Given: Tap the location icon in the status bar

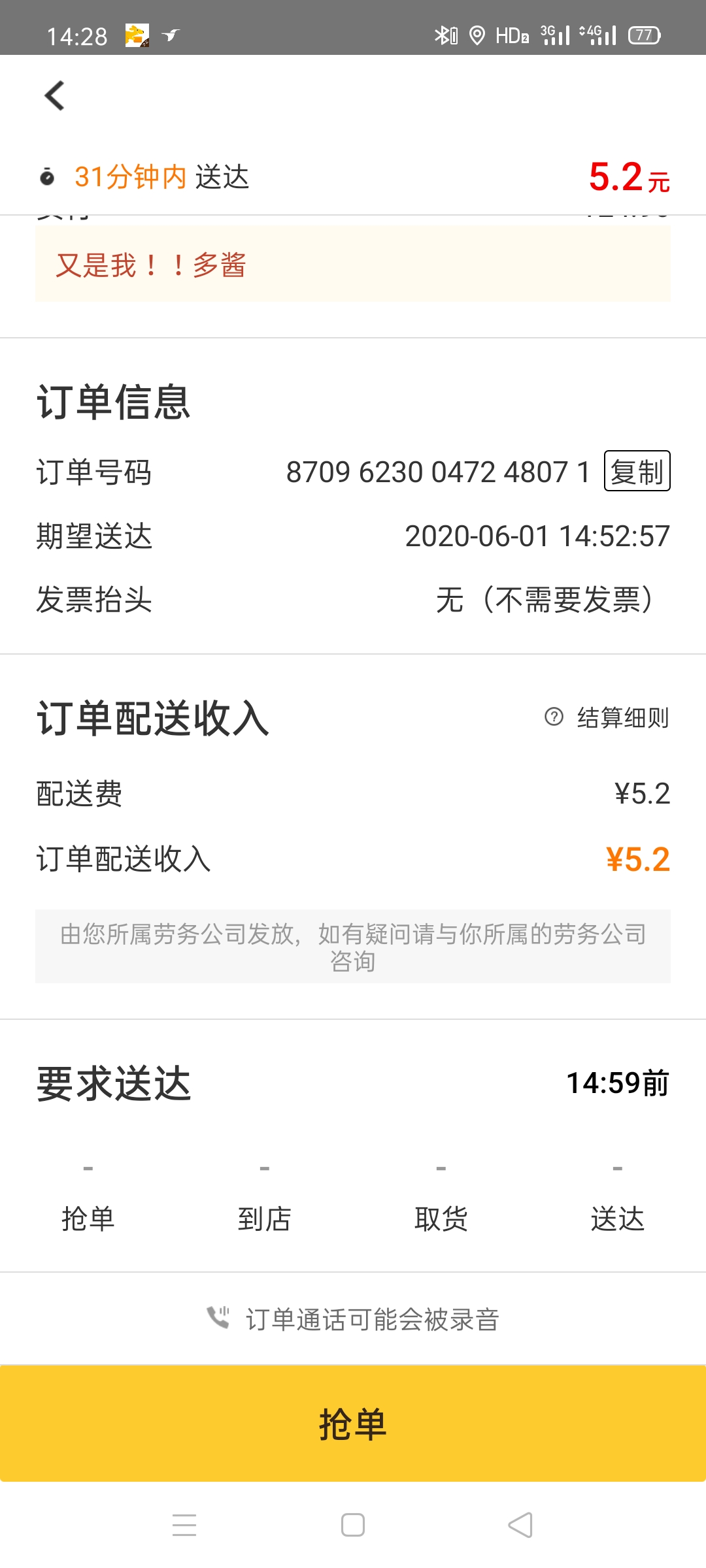Looking at the screenshot, I should (477, 36).
